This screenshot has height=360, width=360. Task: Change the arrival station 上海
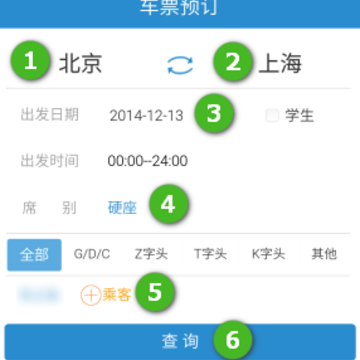point(280,63)
